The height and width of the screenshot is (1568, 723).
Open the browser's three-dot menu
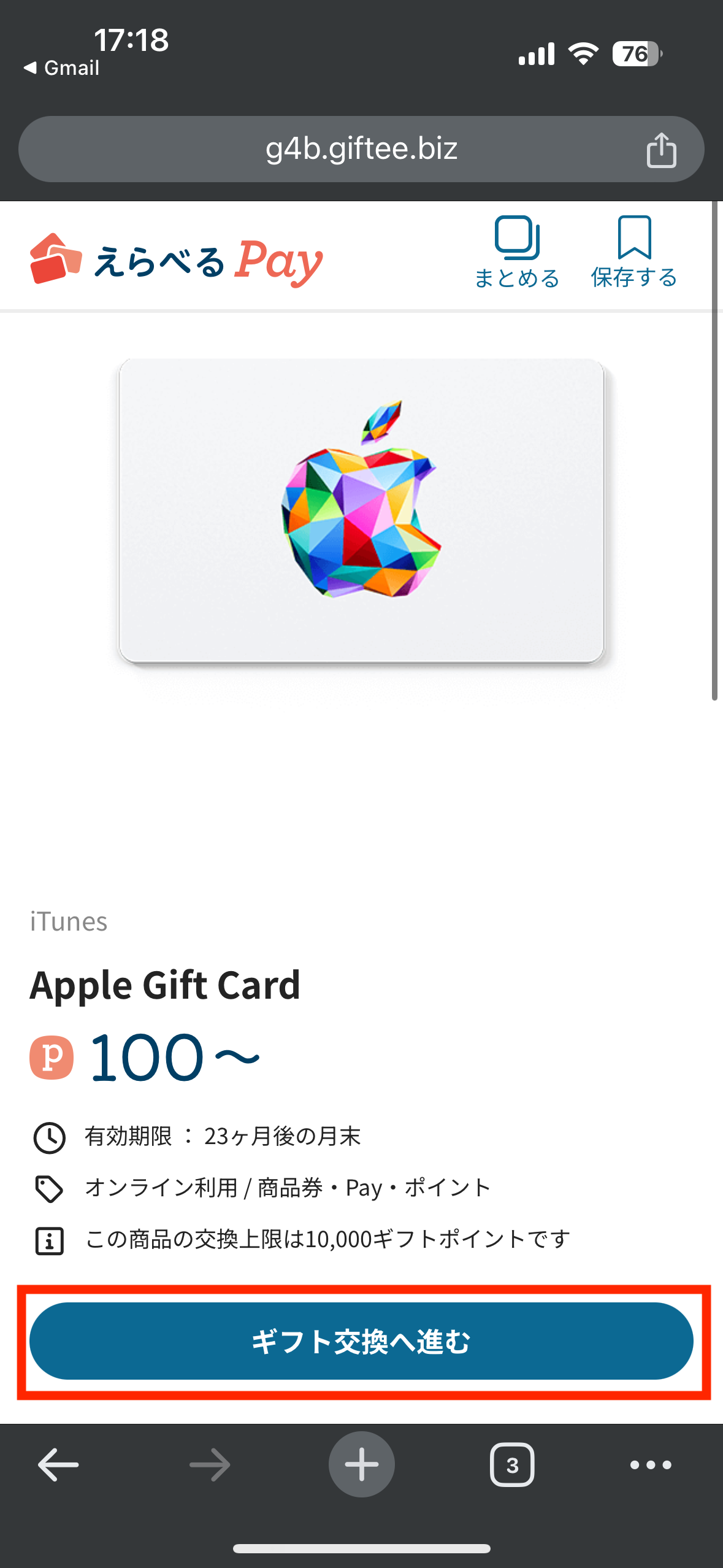tap(651, 1464)
